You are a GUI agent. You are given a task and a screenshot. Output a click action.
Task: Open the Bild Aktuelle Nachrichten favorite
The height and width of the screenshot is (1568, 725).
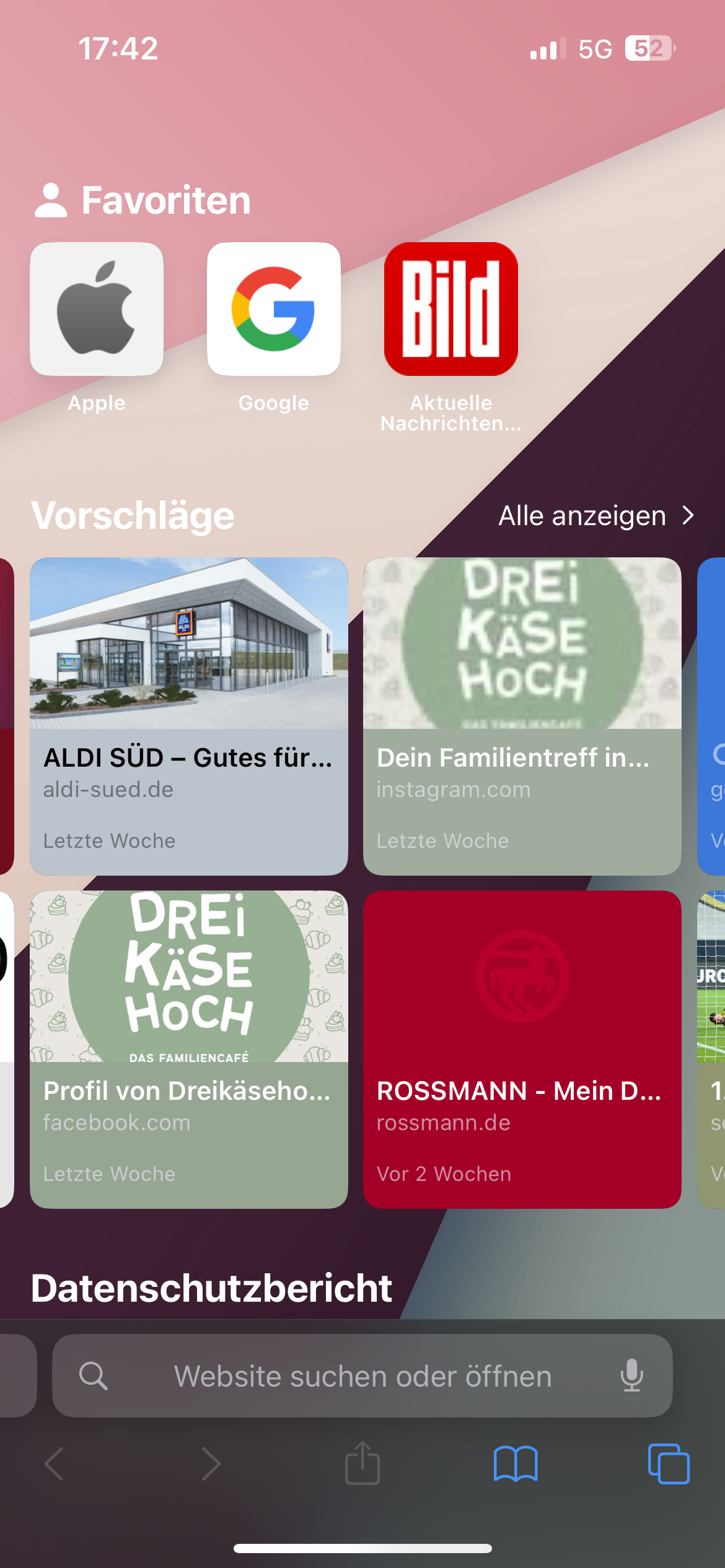point(450,309)
